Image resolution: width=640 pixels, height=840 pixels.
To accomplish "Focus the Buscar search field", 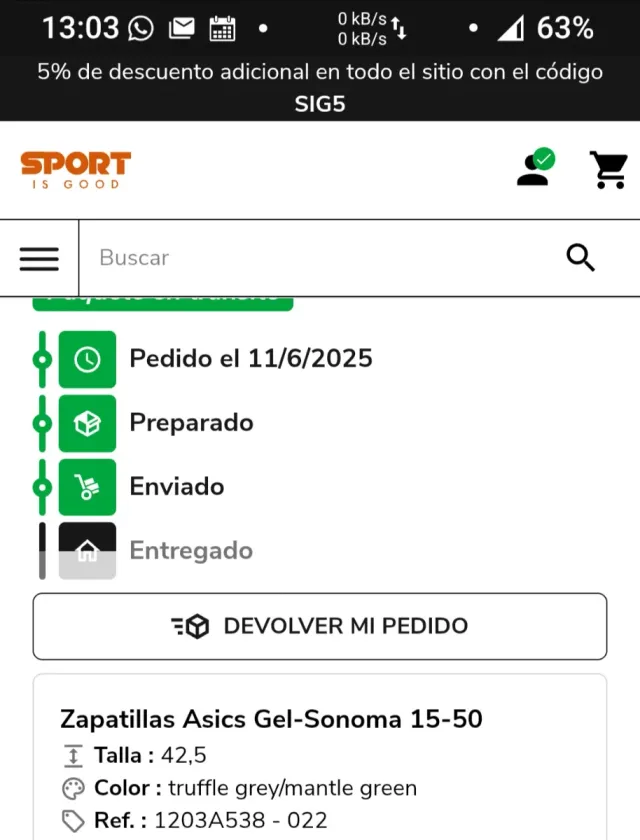I will tap(320, 258).
